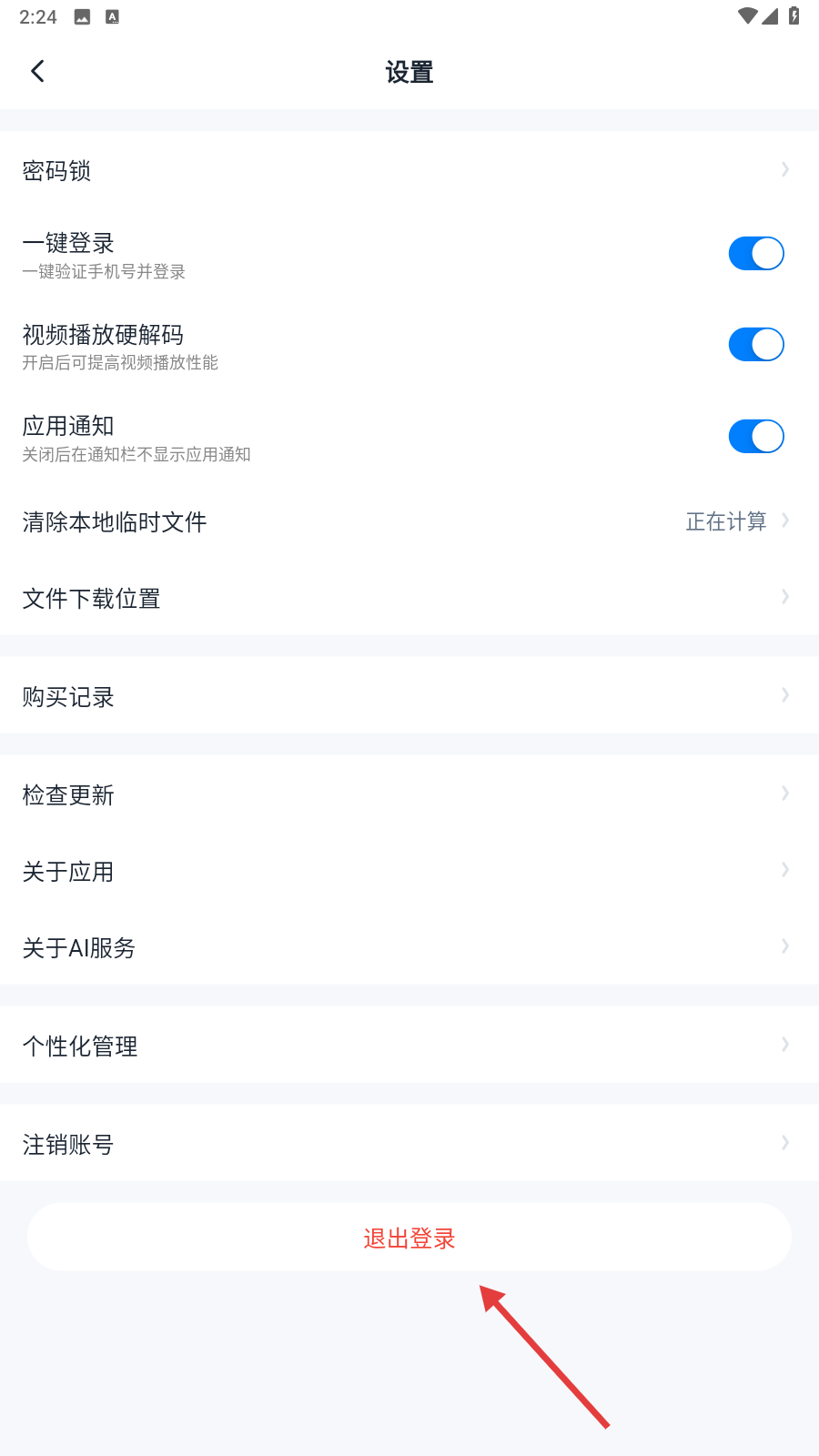Viewport: 819px width, 1456px height.
Task: Tap 检查更新 row
Action: [x=409, y=794]
